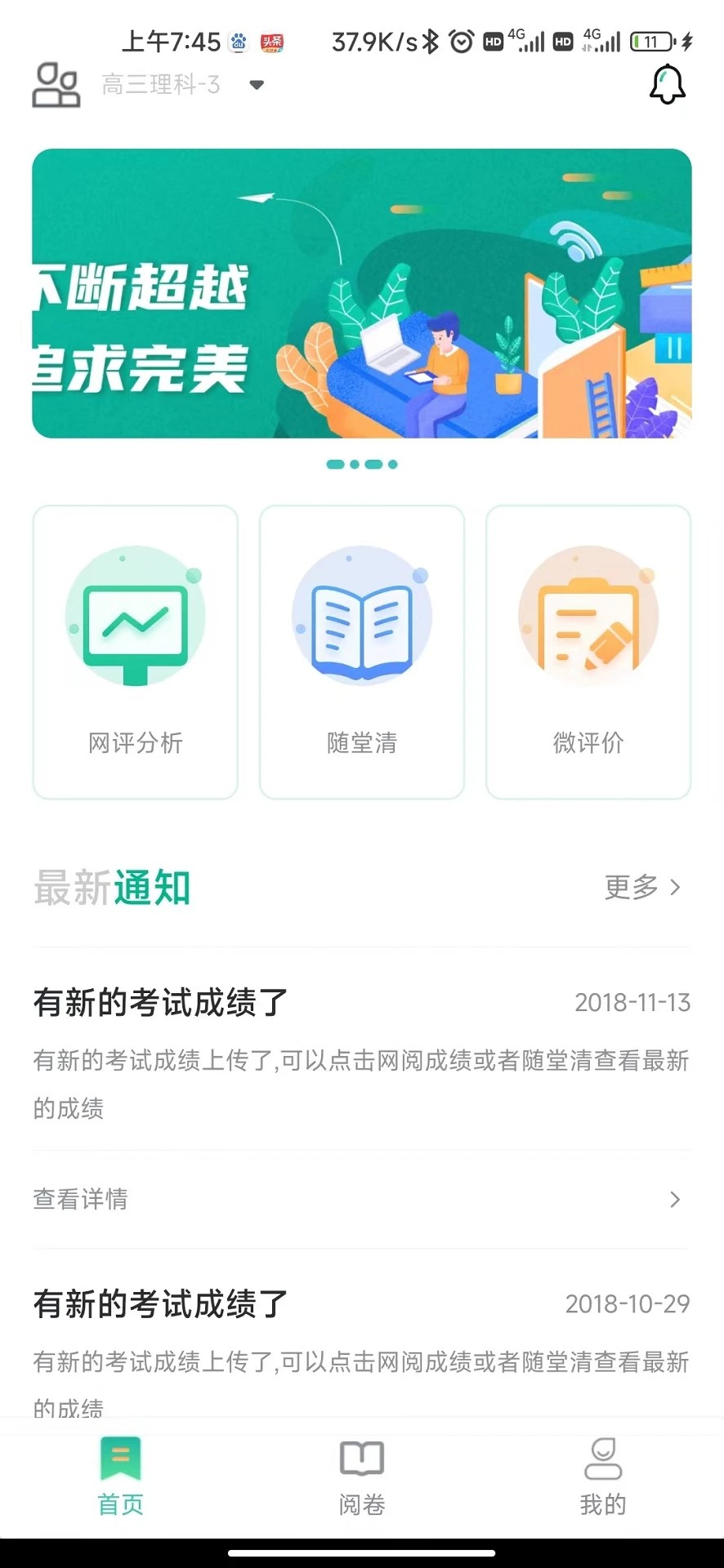Expand the 高三理科-3 class selector arrow
The image size is (724, 1568).
click(x=256, y=85)
